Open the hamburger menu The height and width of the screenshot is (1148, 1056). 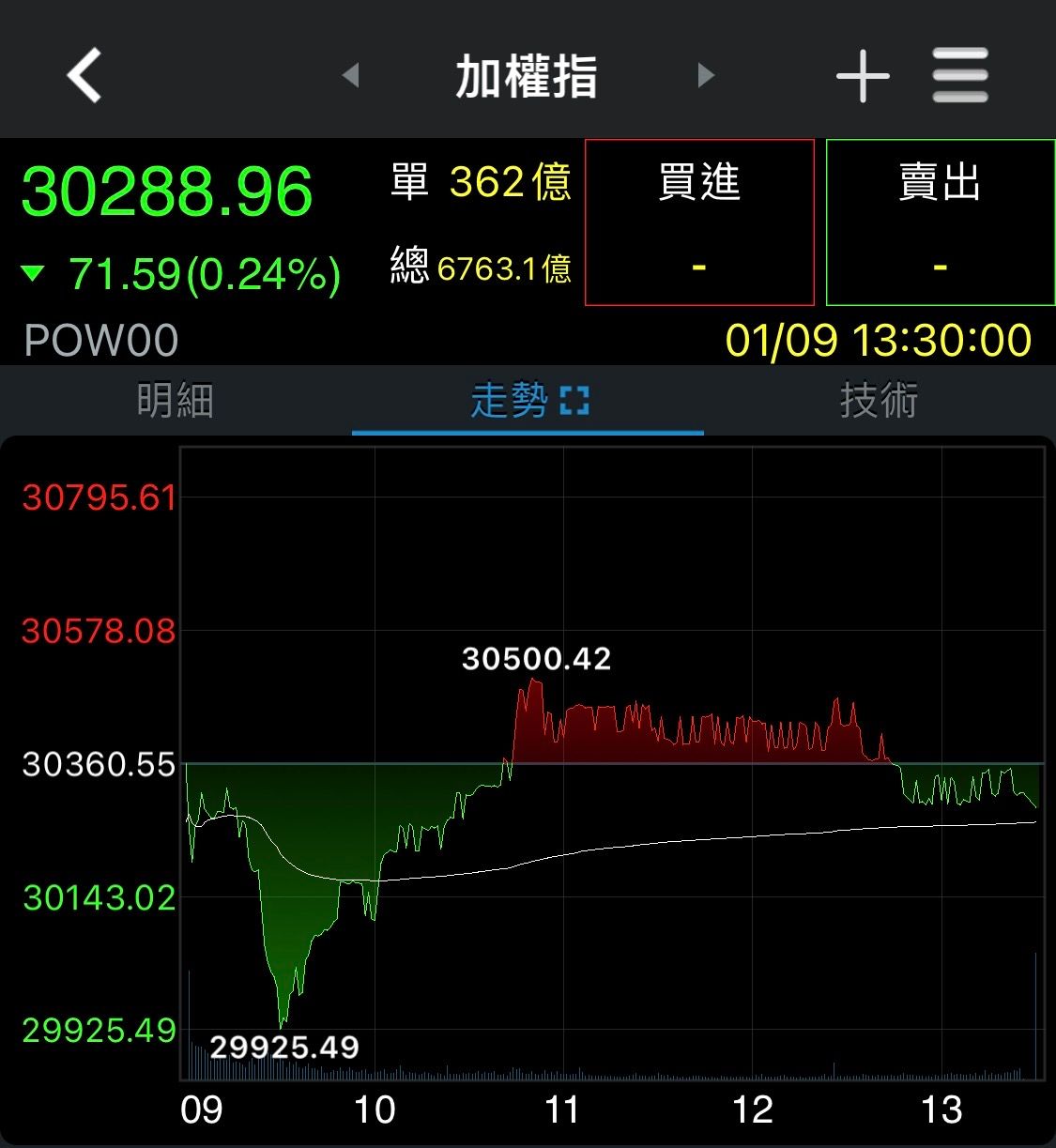[x=959, y=75]
